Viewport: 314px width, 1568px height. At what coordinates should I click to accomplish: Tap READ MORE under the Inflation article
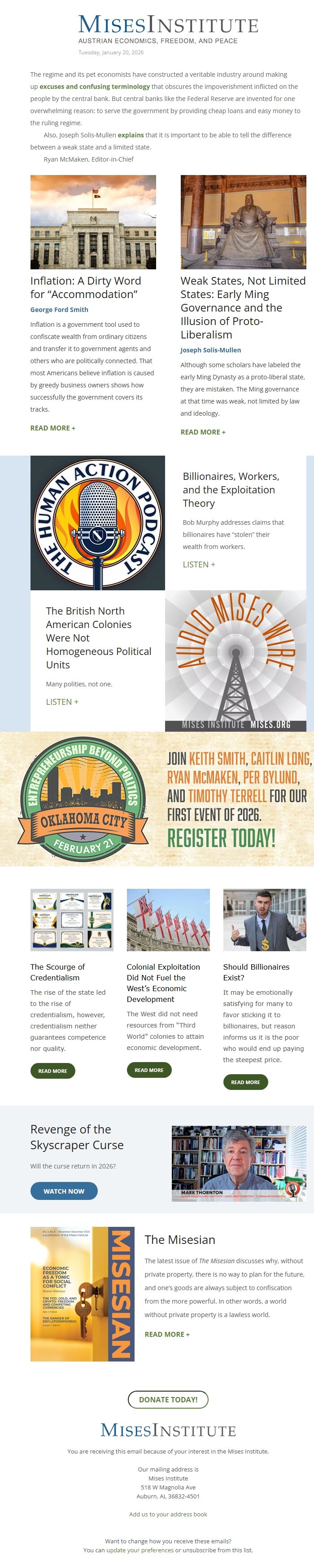[53, 428]
